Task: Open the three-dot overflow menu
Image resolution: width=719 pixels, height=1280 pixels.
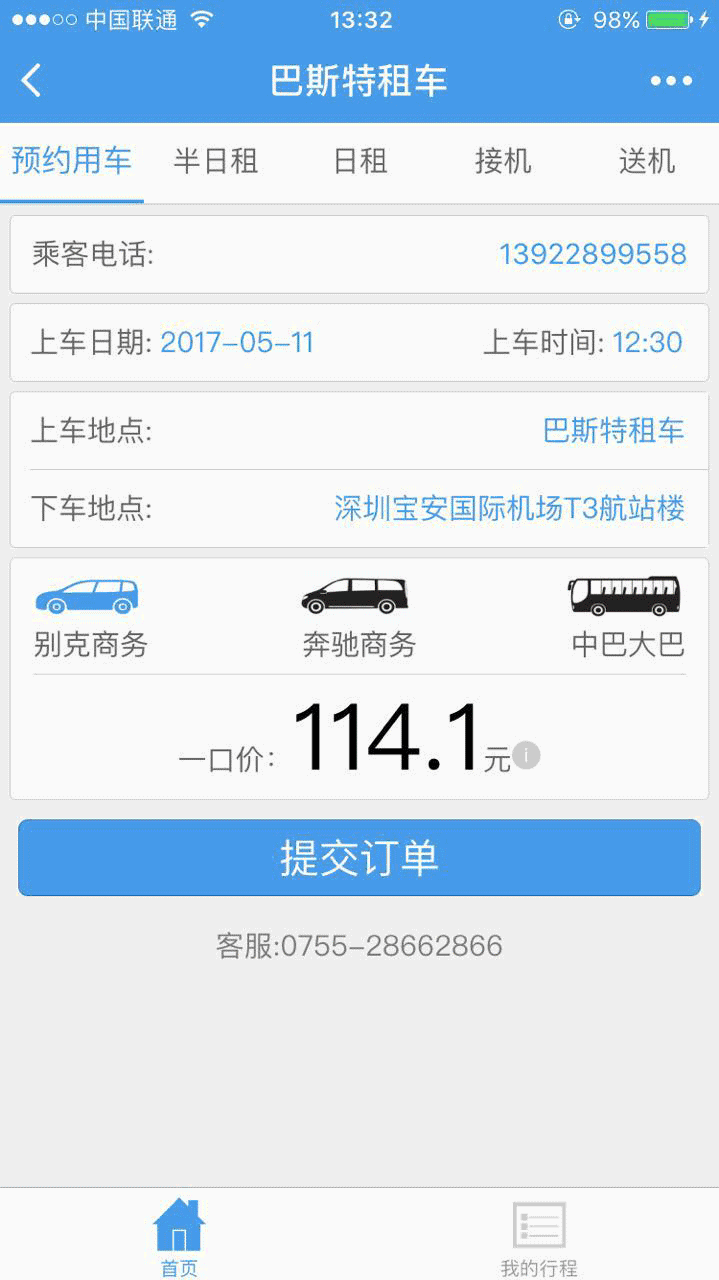Action: click(x=671, y=81)
